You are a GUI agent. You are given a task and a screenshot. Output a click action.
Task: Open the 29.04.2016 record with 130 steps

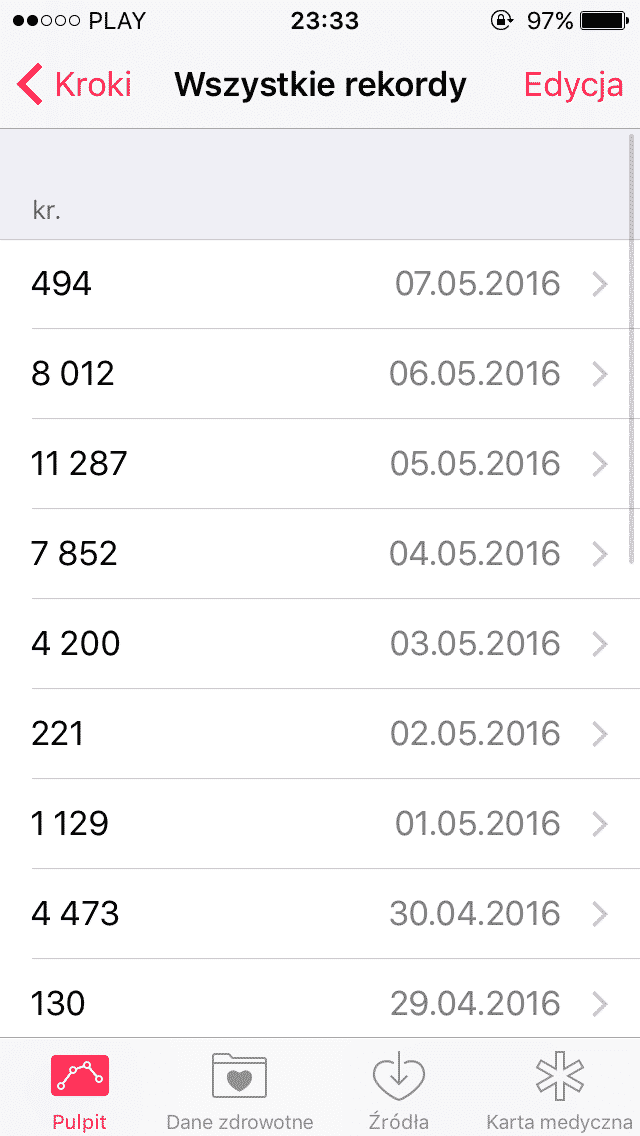(320, 1003)
